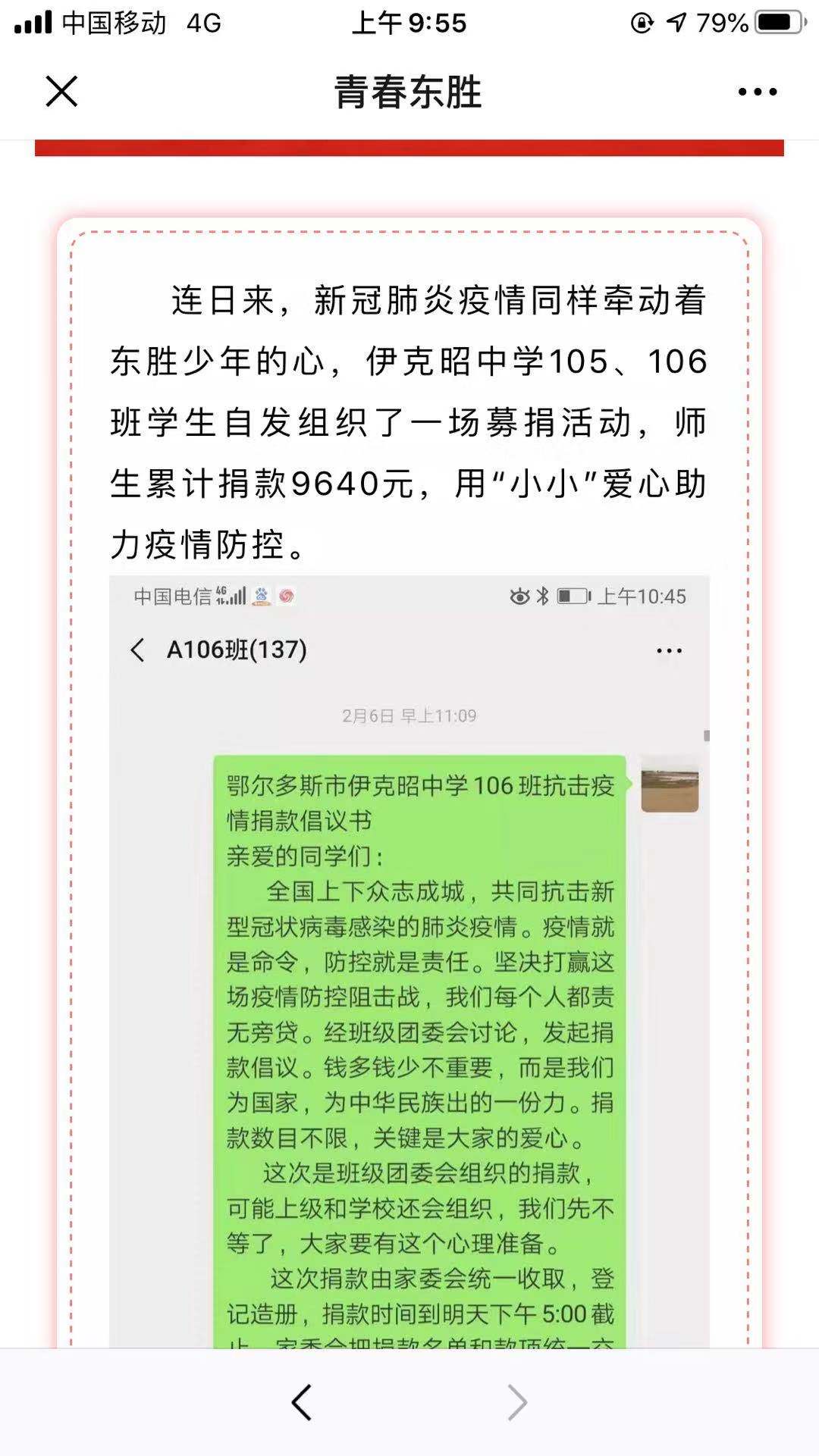Open the three-dot more options menu
The height and width of the screenshot is (1456, 819).
[x=757, y=92]
